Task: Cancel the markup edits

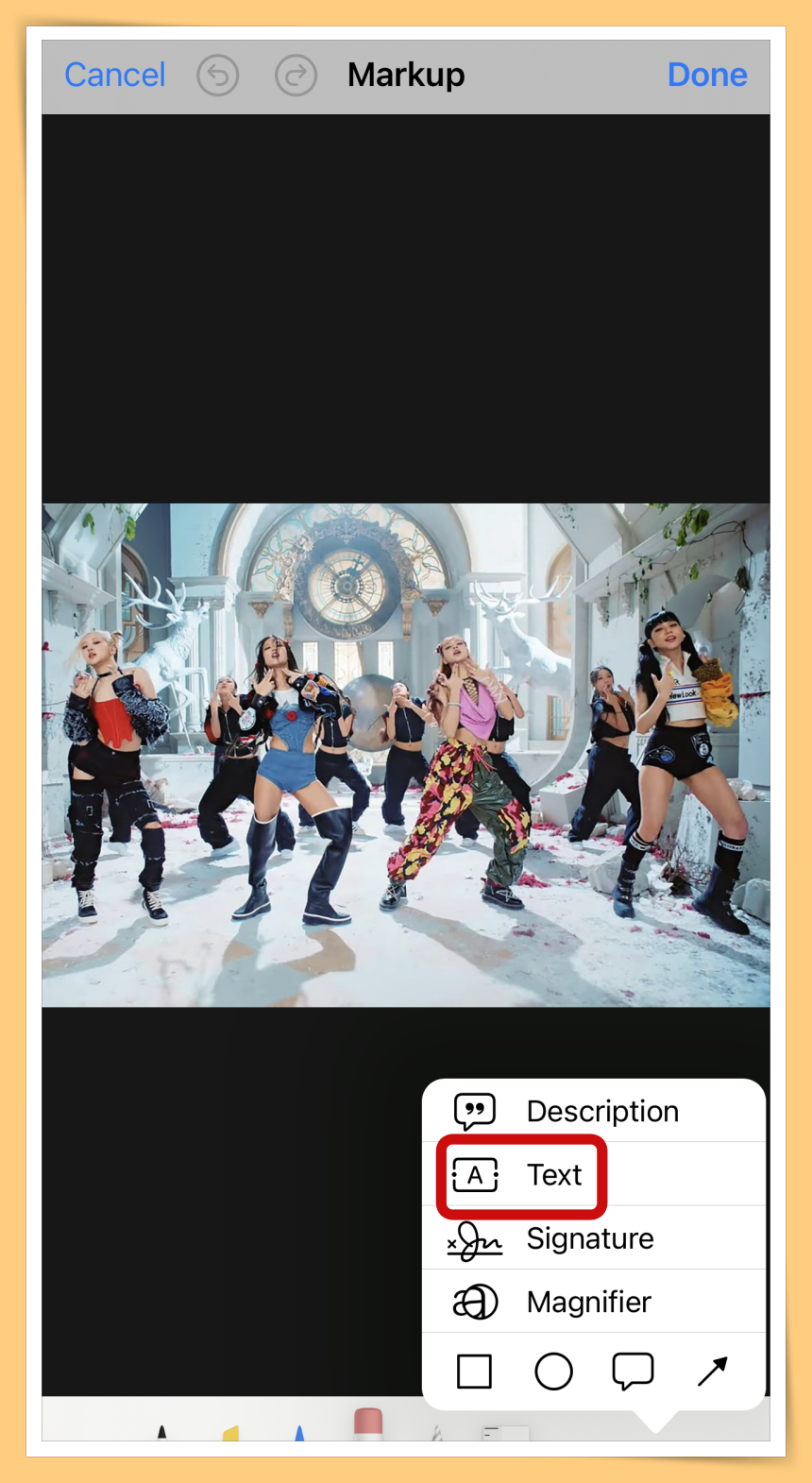Action: tap(114, 75)
